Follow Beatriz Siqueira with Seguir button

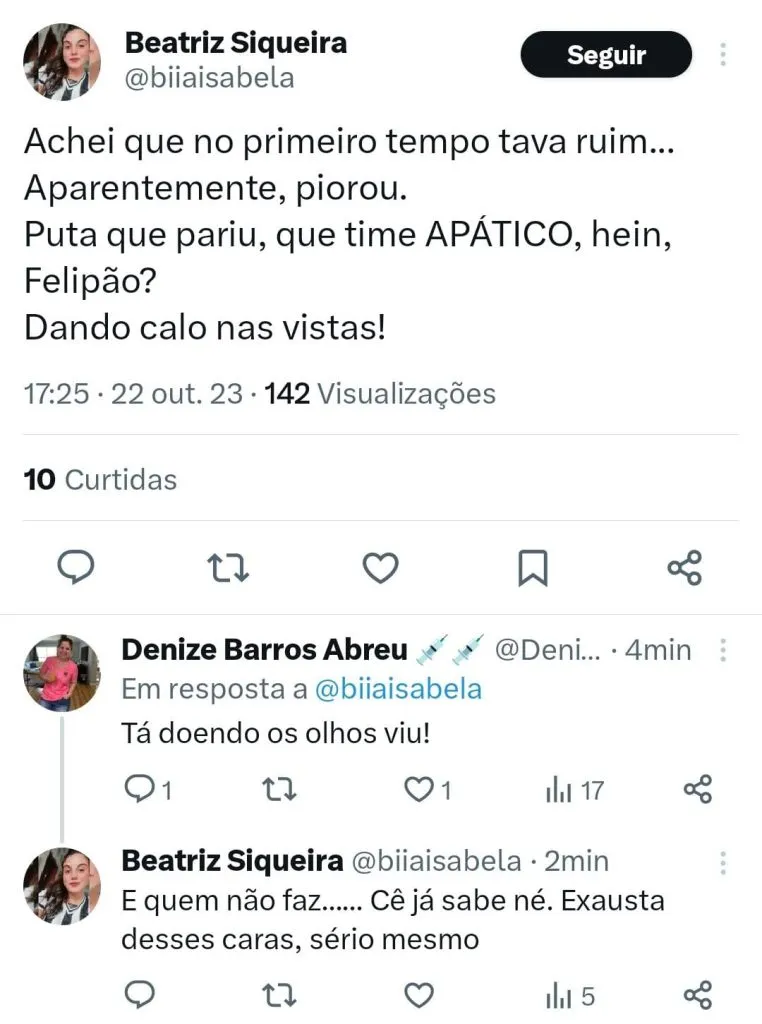[x=606, y=55]
